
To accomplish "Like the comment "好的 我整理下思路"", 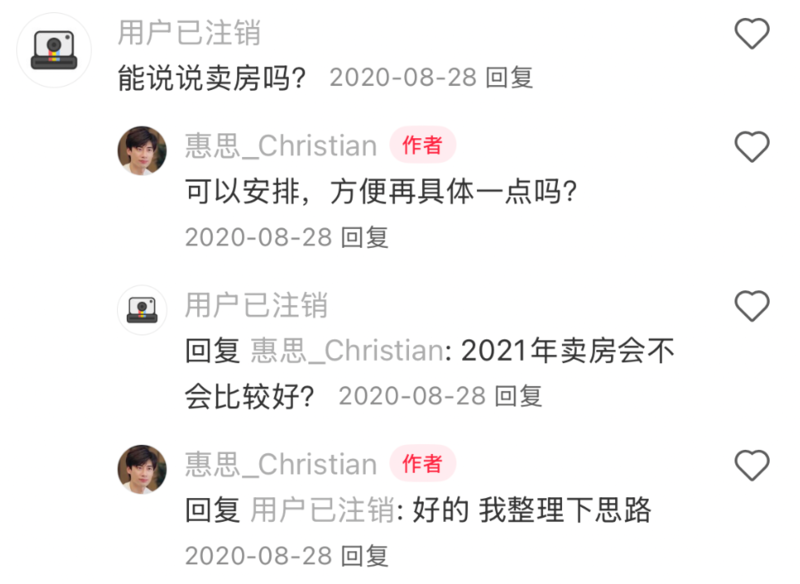I will tap(752, 465).
